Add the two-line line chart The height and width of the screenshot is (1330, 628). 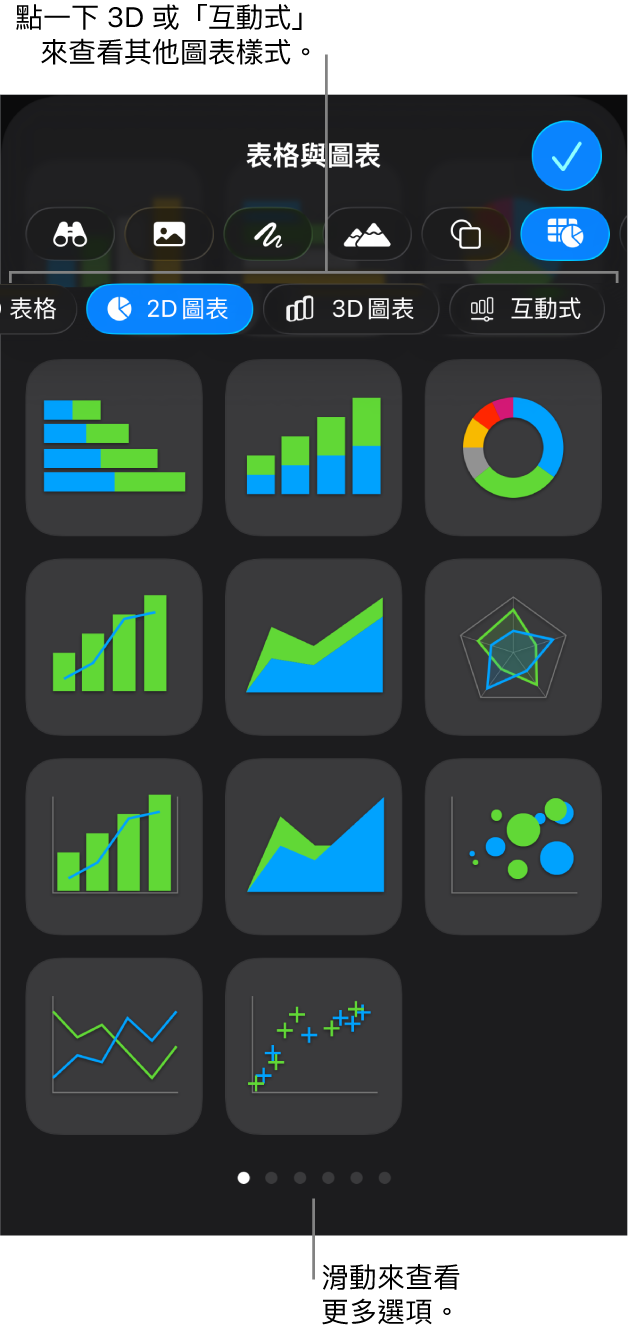114,1046
